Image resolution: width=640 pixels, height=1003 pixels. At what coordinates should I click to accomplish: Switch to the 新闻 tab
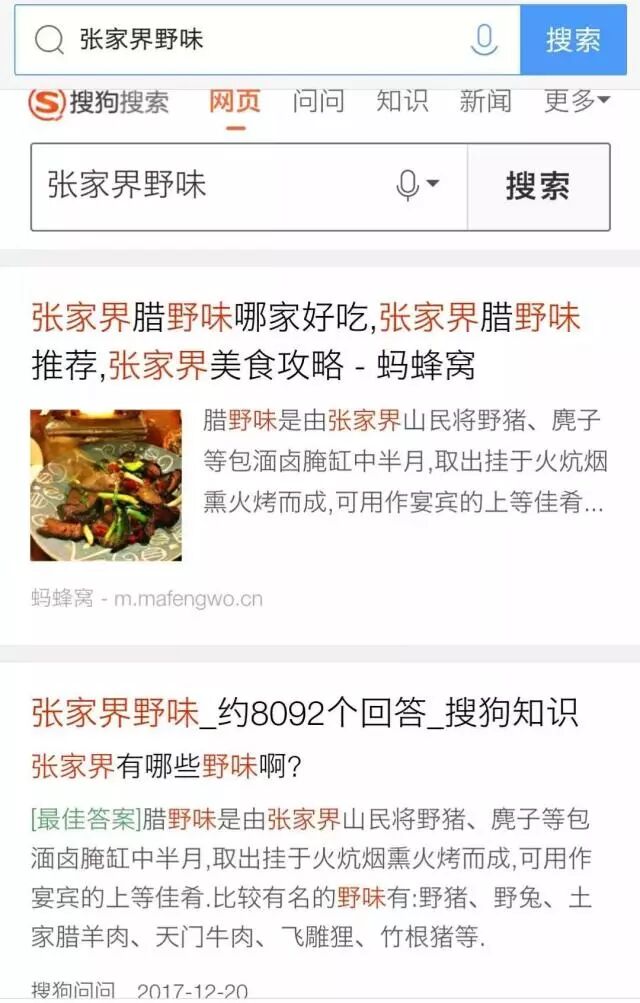pyautogui.click(x=485, y=102)
